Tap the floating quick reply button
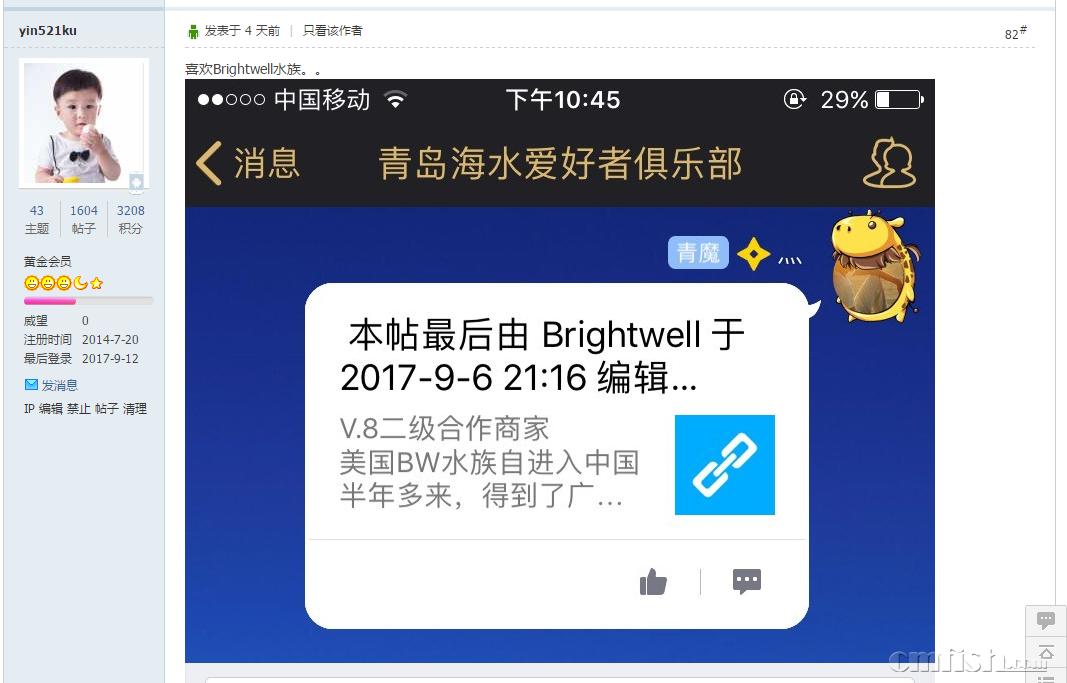This screenshot has width=1067, height=683. [x=1045, y=621]
